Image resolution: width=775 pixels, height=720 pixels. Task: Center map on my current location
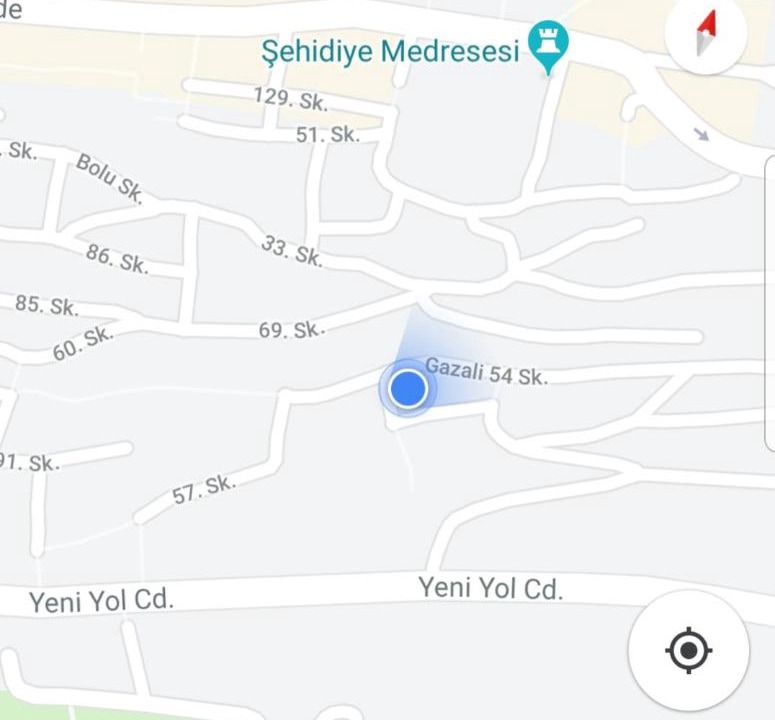point(688,651)
